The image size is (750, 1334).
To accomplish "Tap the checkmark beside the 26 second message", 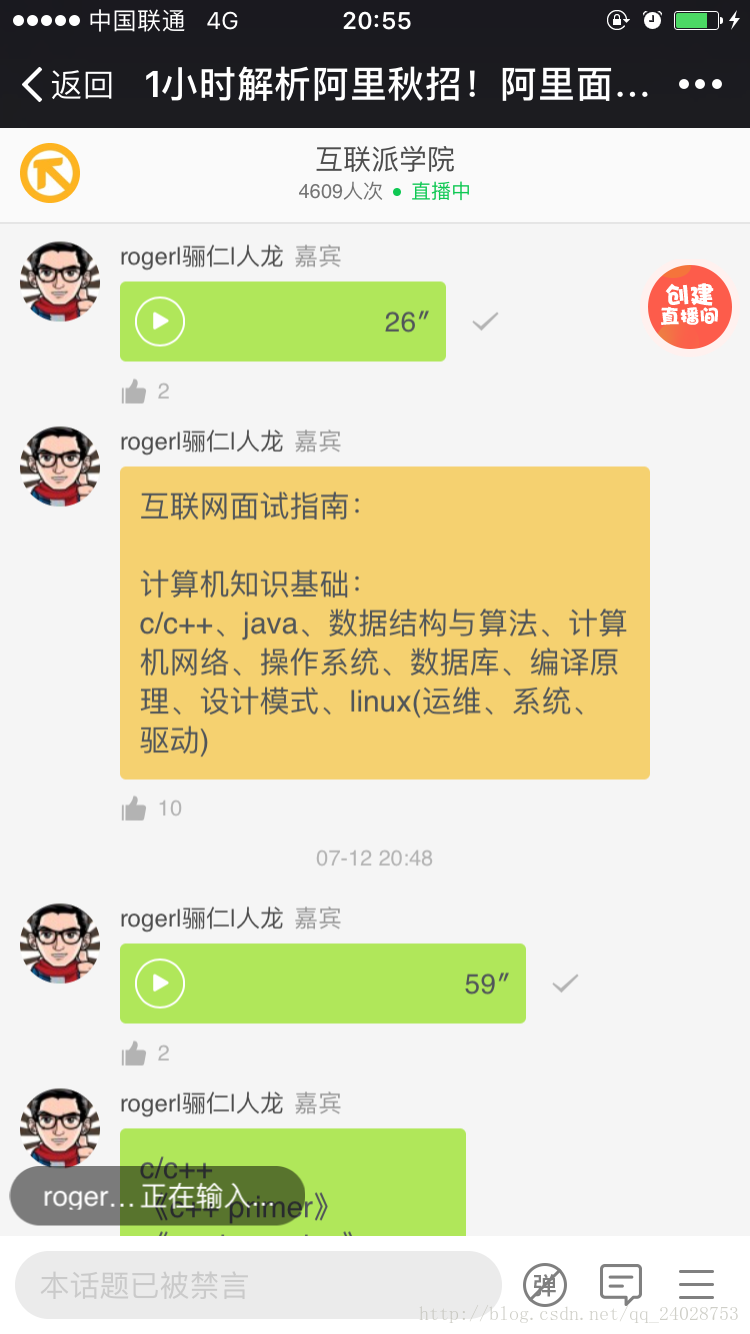I will point(484,321).
